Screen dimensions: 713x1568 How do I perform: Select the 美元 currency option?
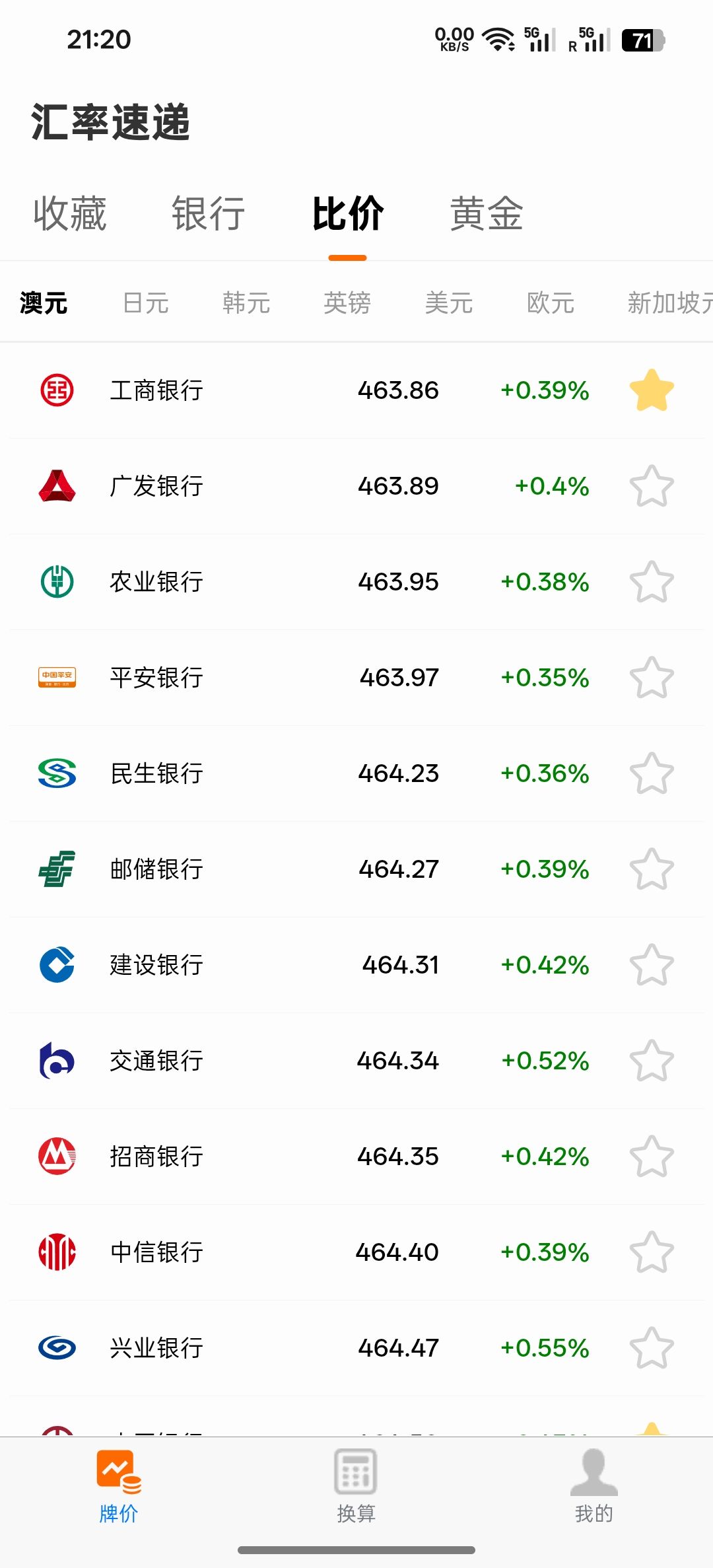(449, 303)
